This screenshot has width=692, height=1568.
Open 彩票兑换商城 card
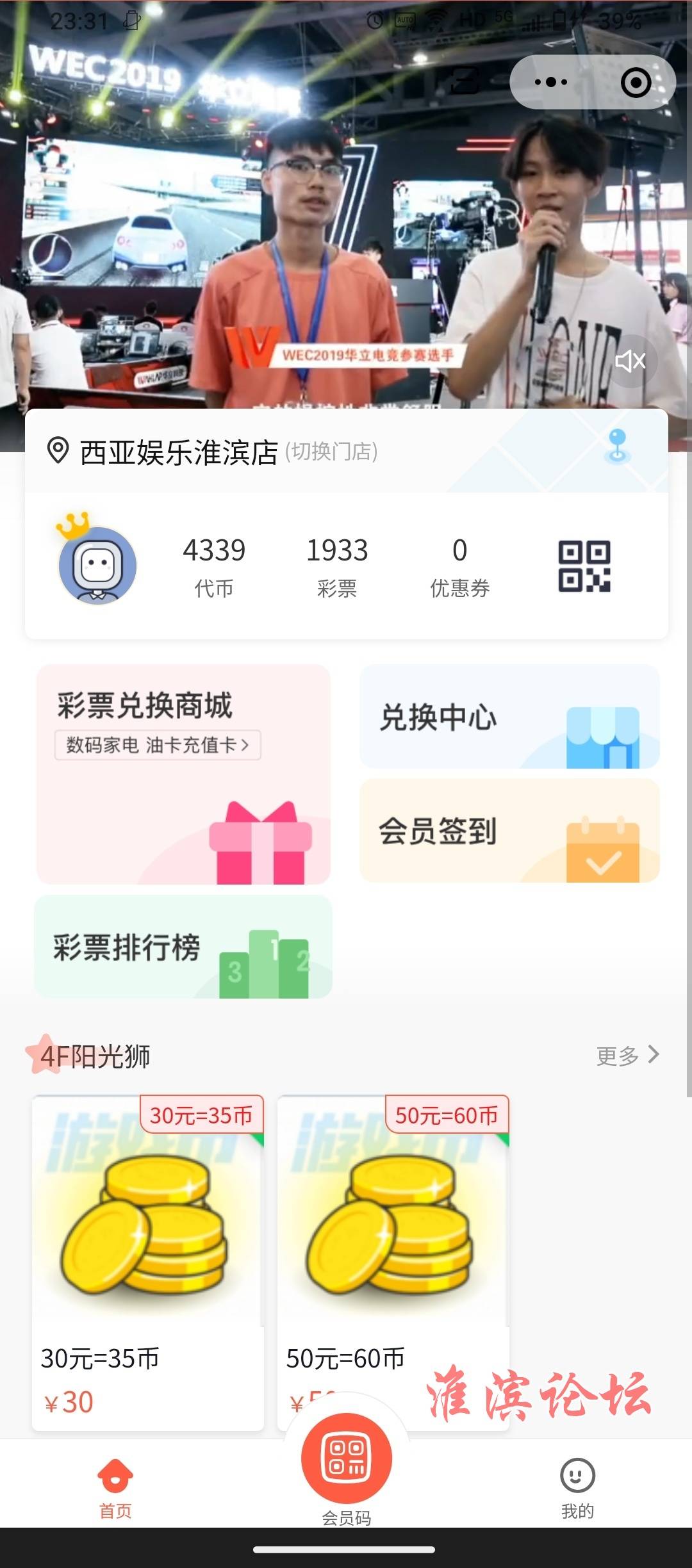183,774
